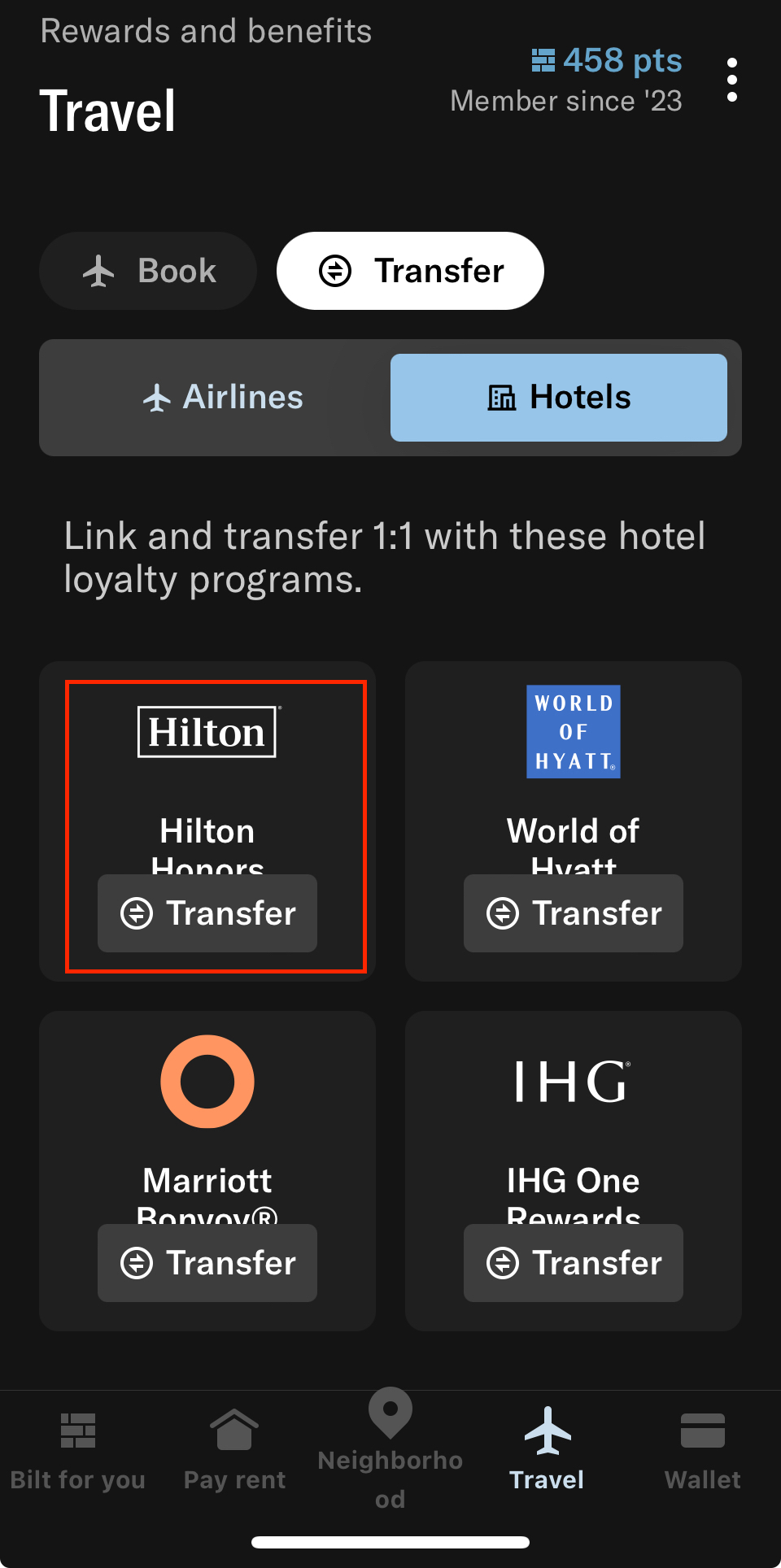Tap the Marriott Bonvoy logo thumbnail

(207, 1081)
